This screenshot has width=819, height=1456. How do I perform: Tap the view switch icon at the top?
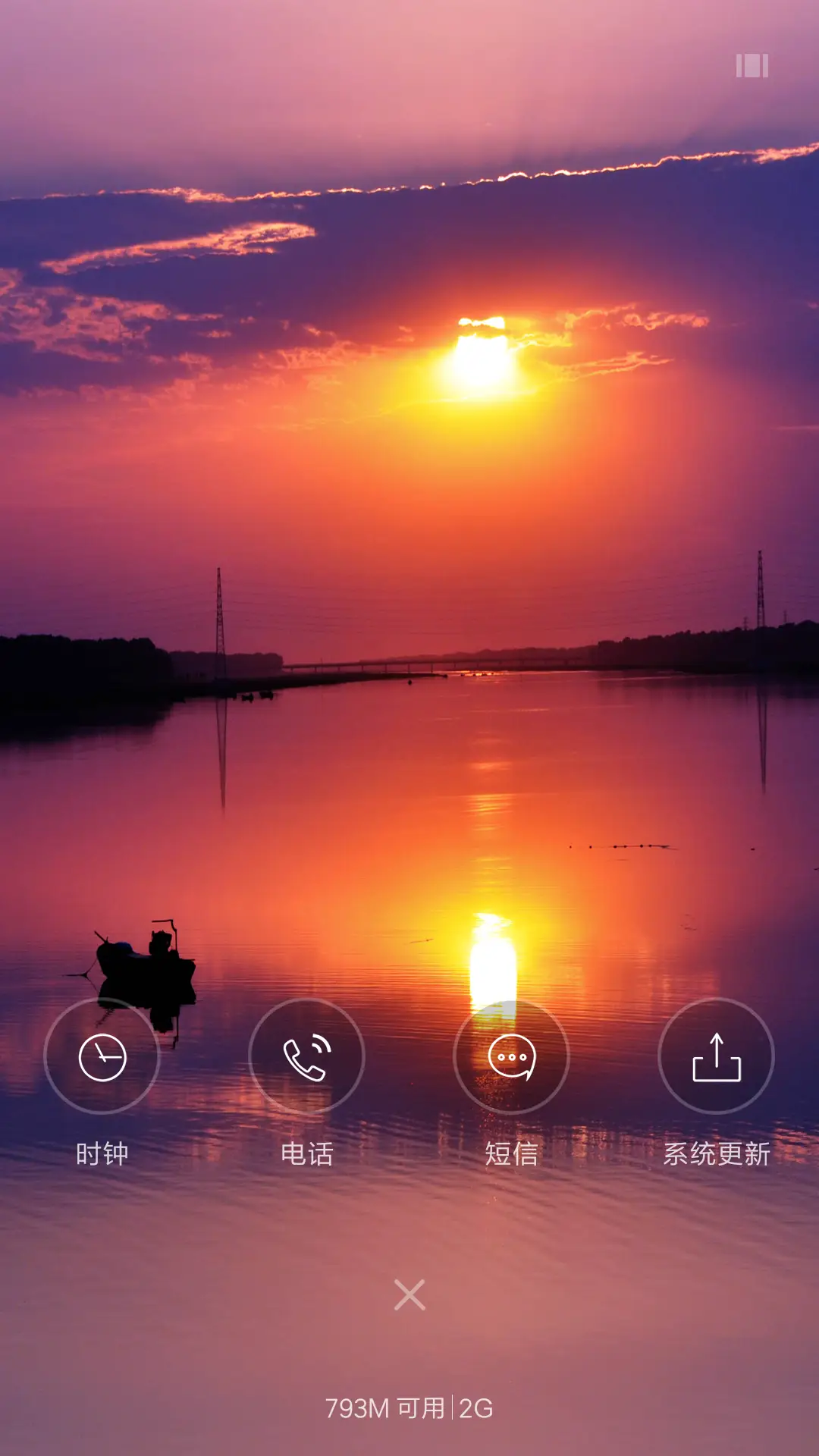point(752,66)
